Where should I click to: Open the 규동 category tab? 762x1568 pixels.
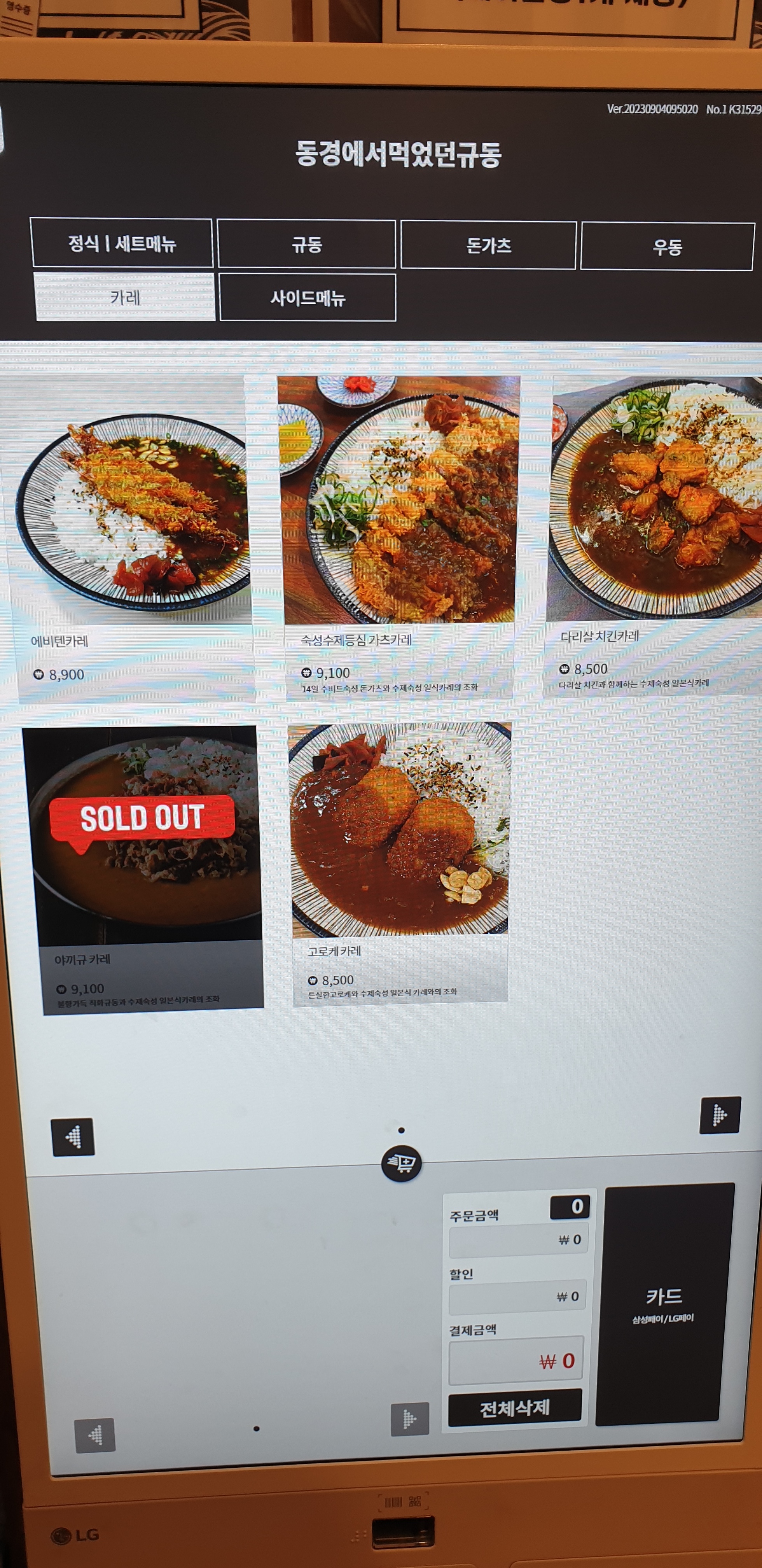click(x=306, y=245)
